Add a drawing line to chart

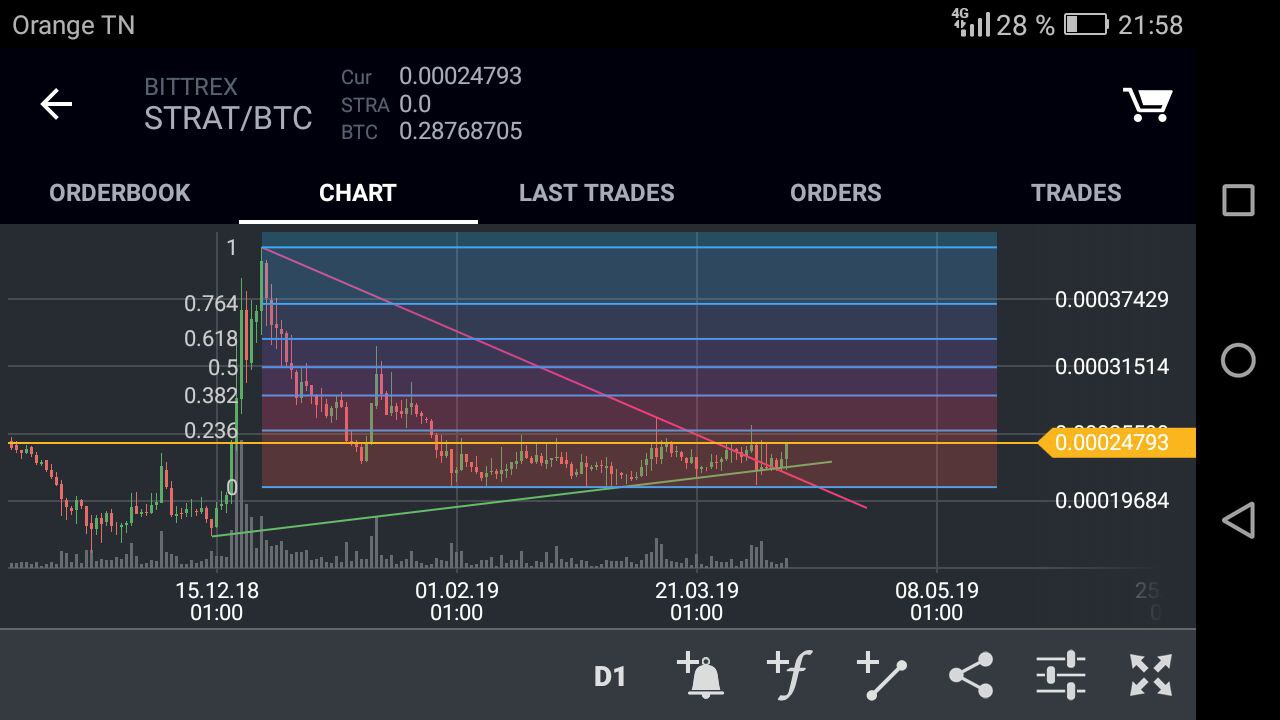click(x=882, y=675)
